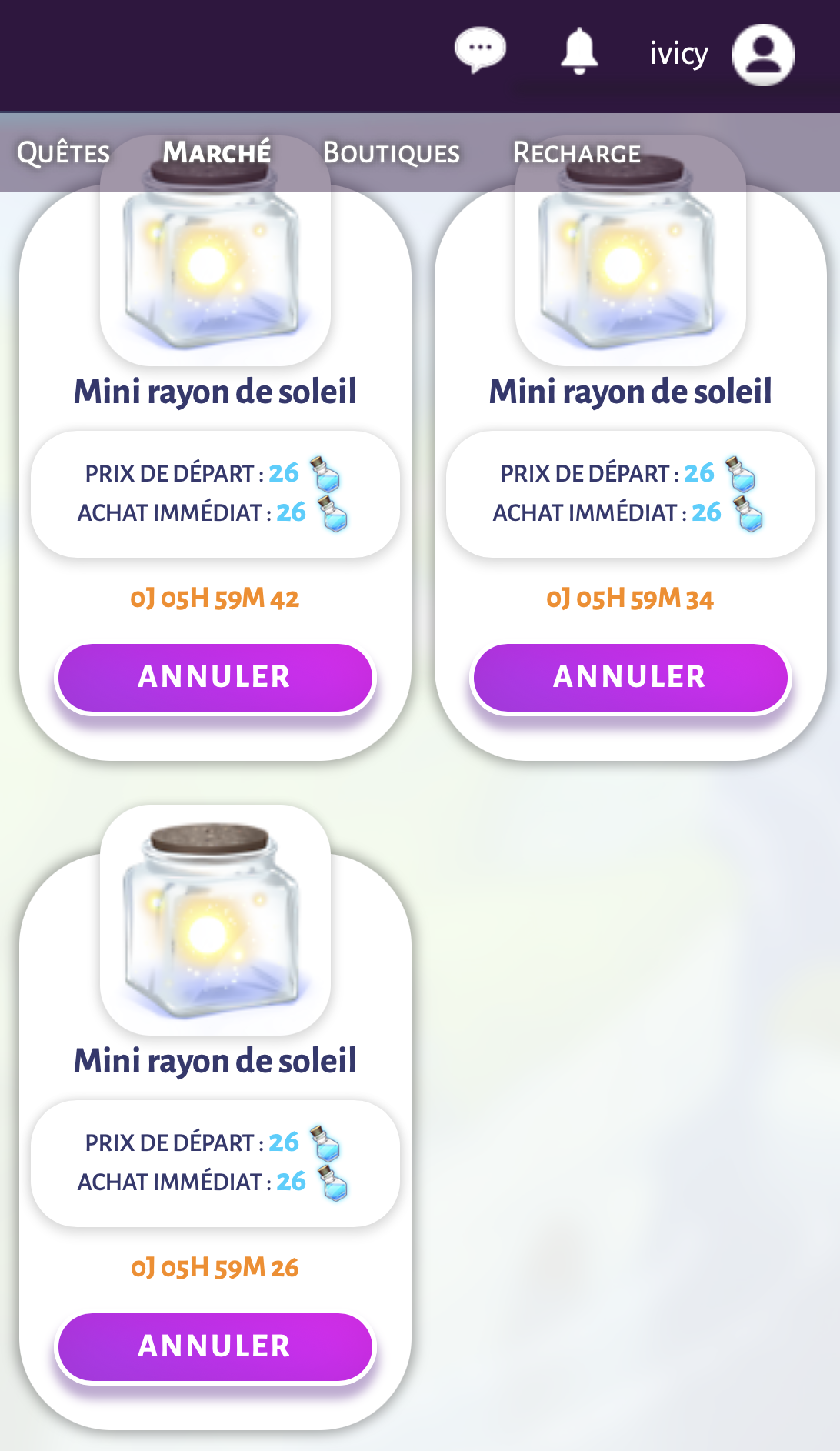Open the Recharge tab

(577, 153)
